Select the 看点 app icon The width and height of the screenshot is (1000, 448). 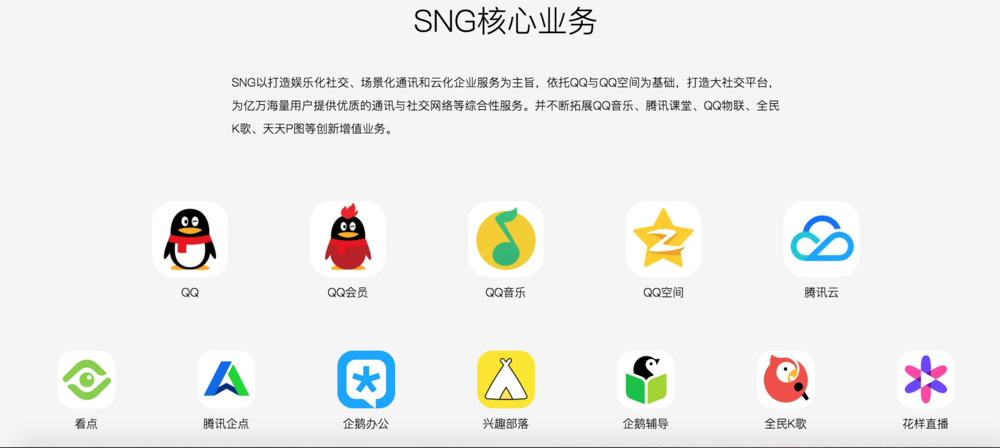86,379
